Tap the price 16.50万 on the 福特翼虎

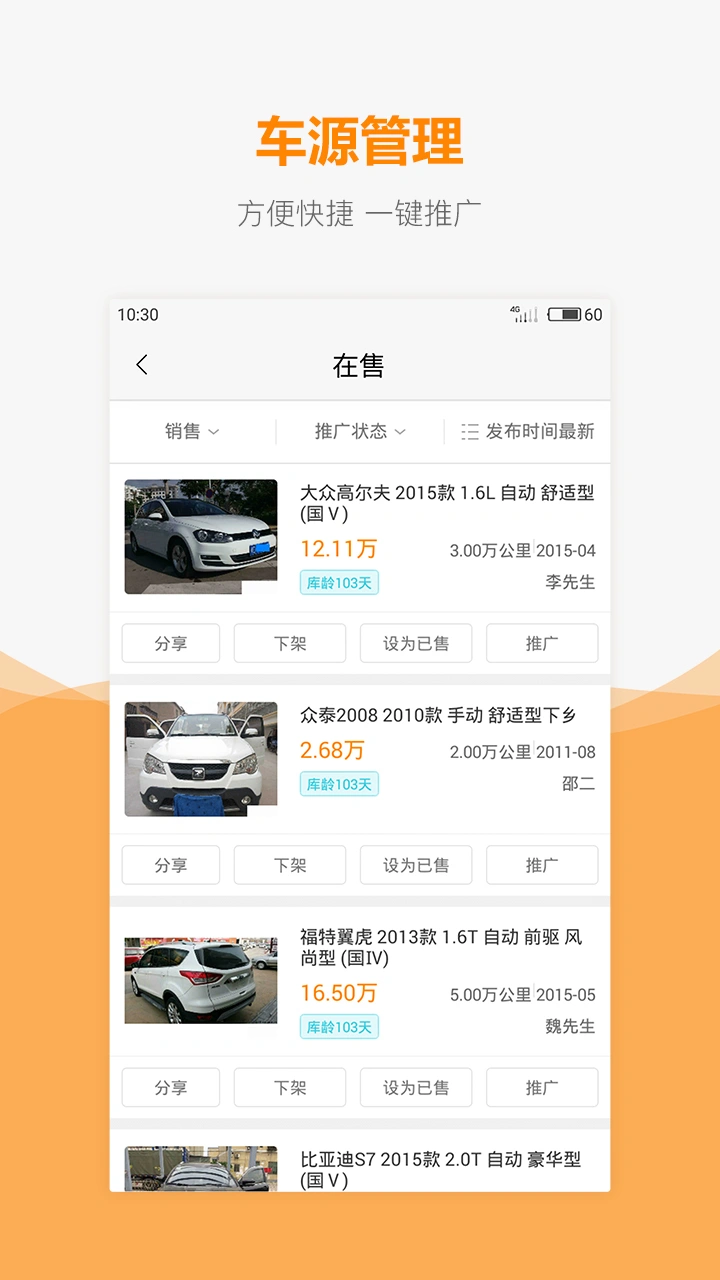click(x=336, y=989)
